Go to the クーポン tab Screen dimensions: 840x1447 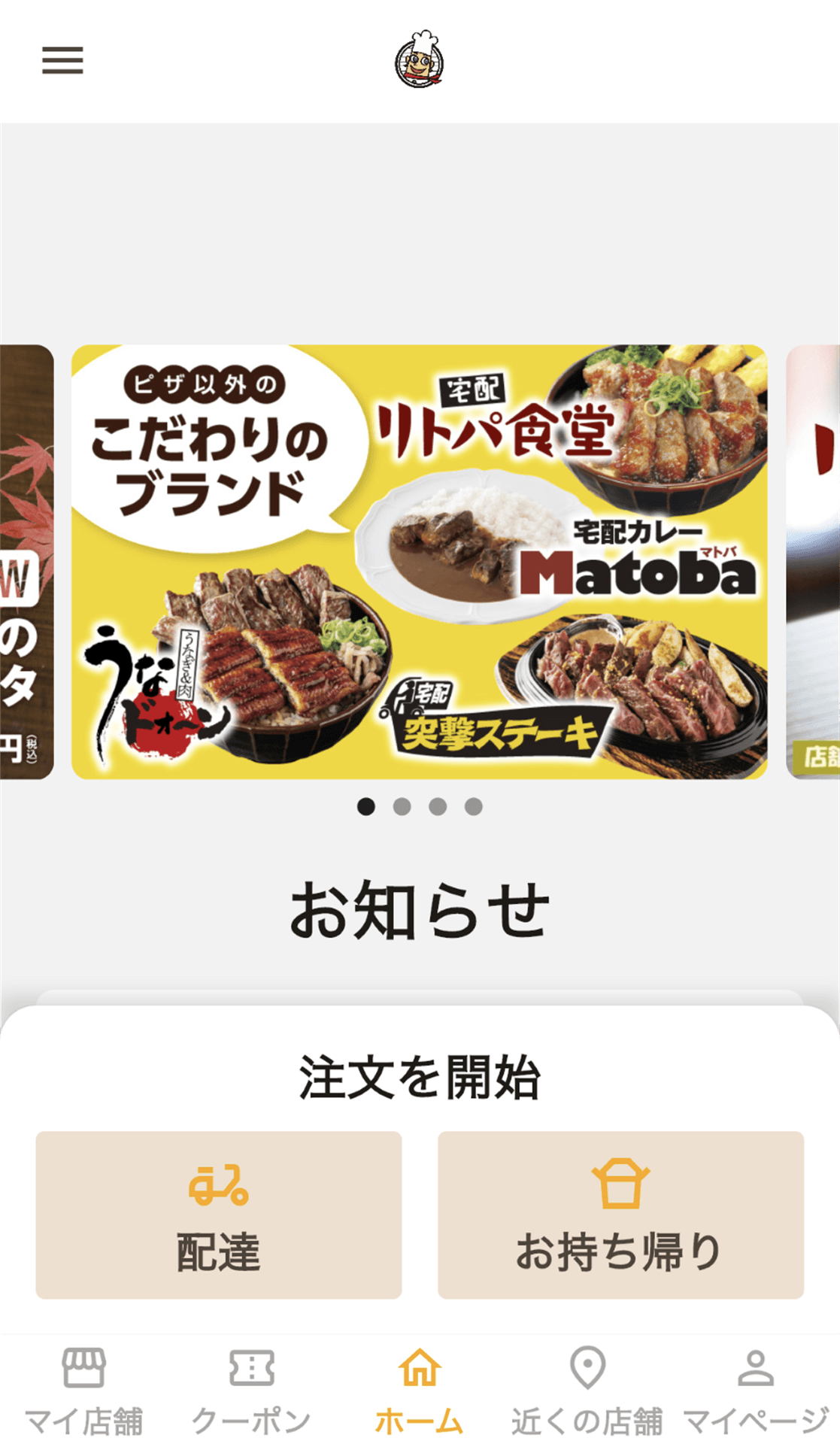click(x=251, y=1391)
